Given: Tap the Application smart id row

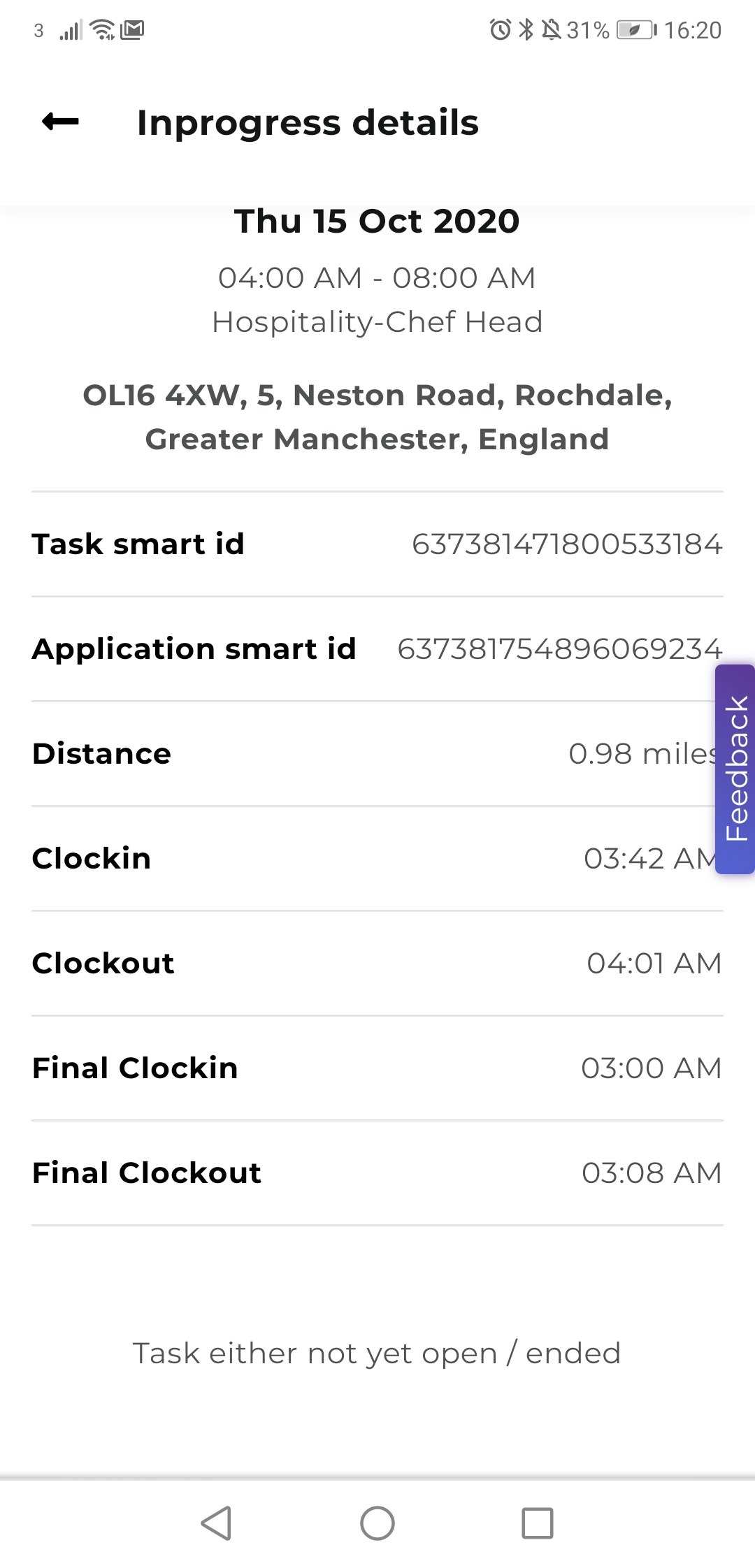Looking at the screenshot, I should (377, 648).
